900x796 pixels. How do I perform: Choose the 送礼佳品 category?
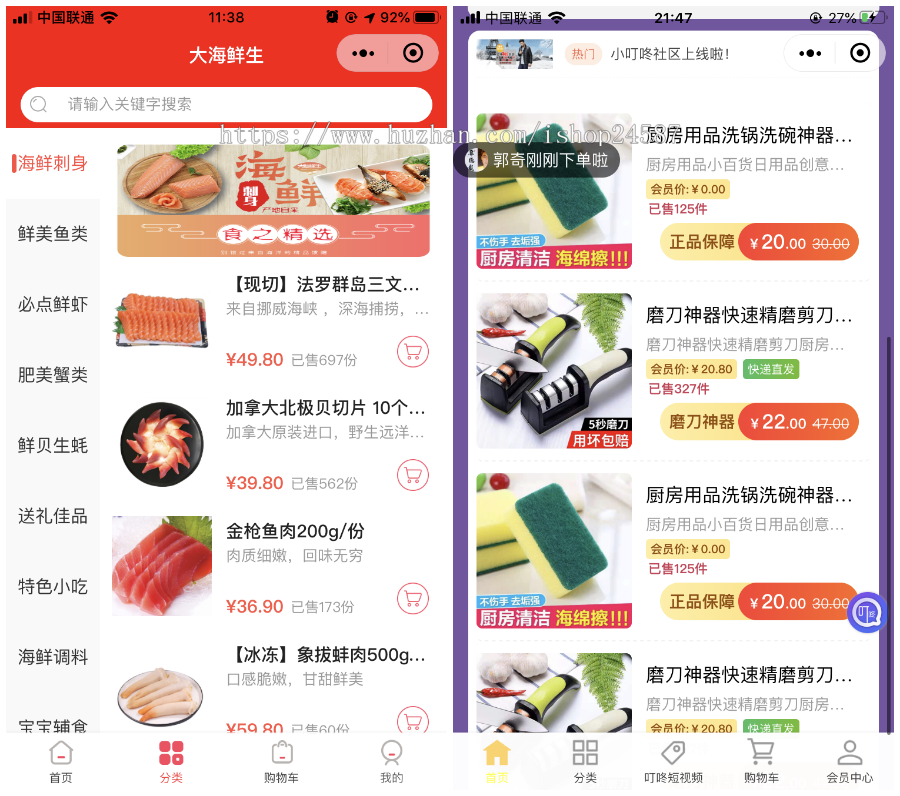[53, 516]
